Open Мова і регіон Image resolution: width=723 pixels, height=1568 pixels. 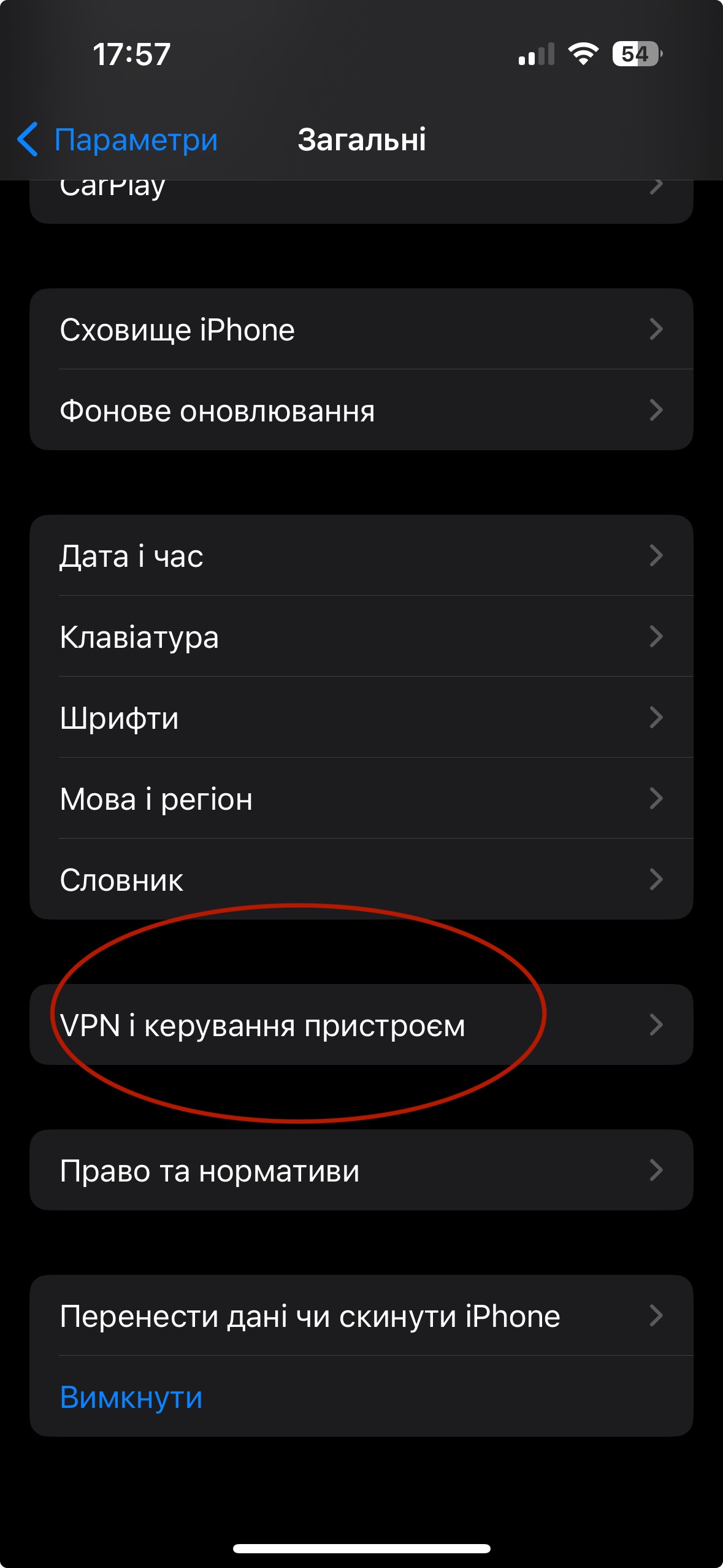click(361, 798)
